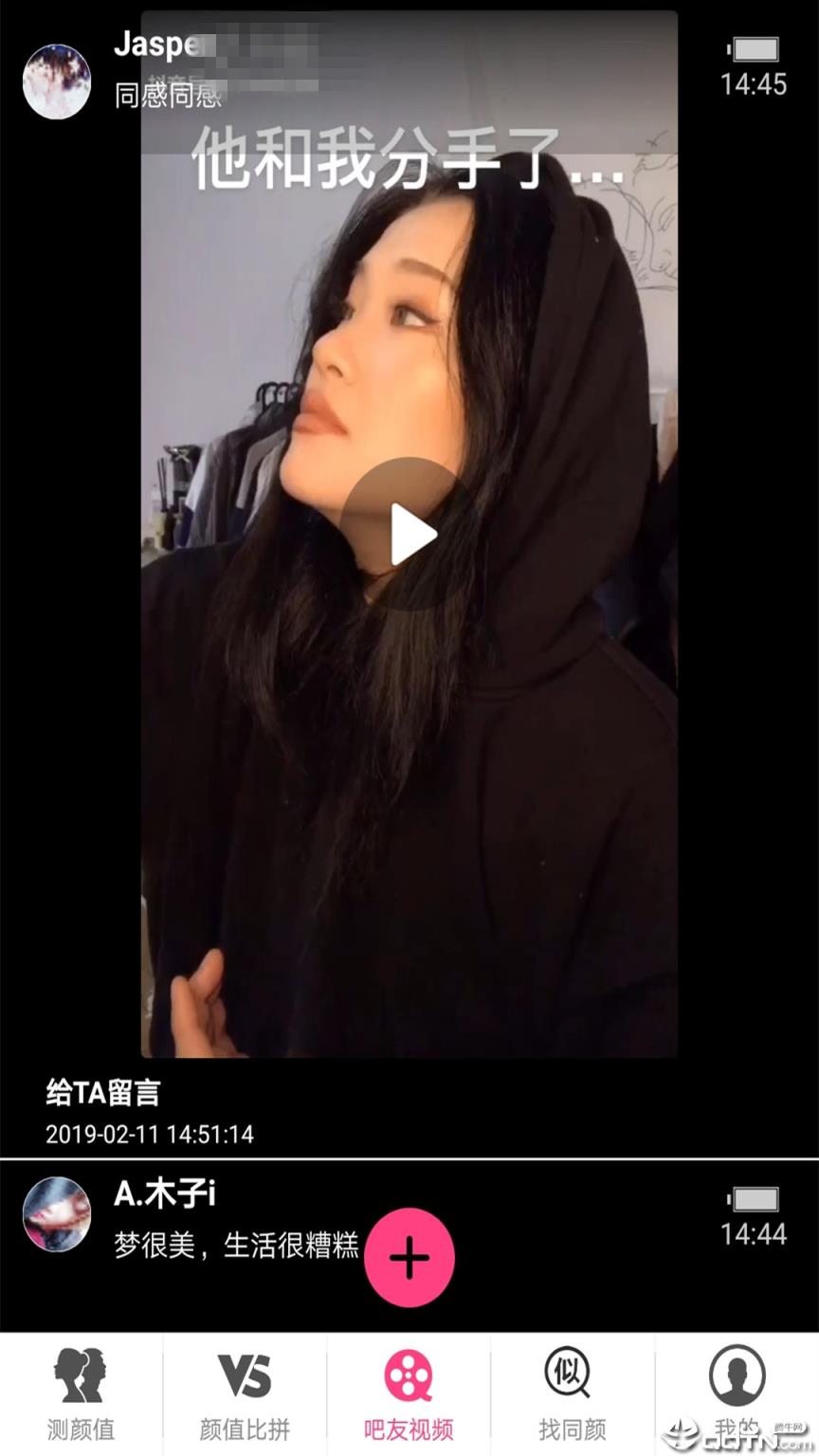819x1456 pixels.
Task: Select the 吧友视频 tab
Action: (409, 1393)
